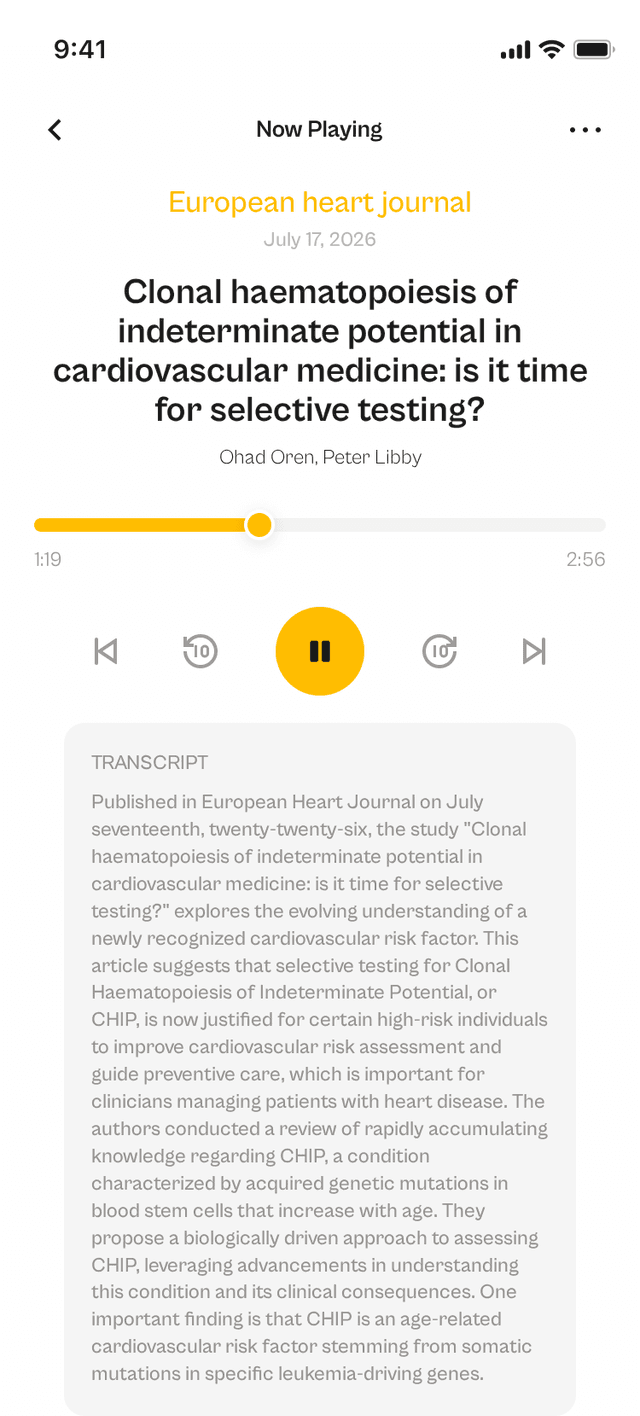
Task: Go back using the top-left arrow
Action: [55, 130]
